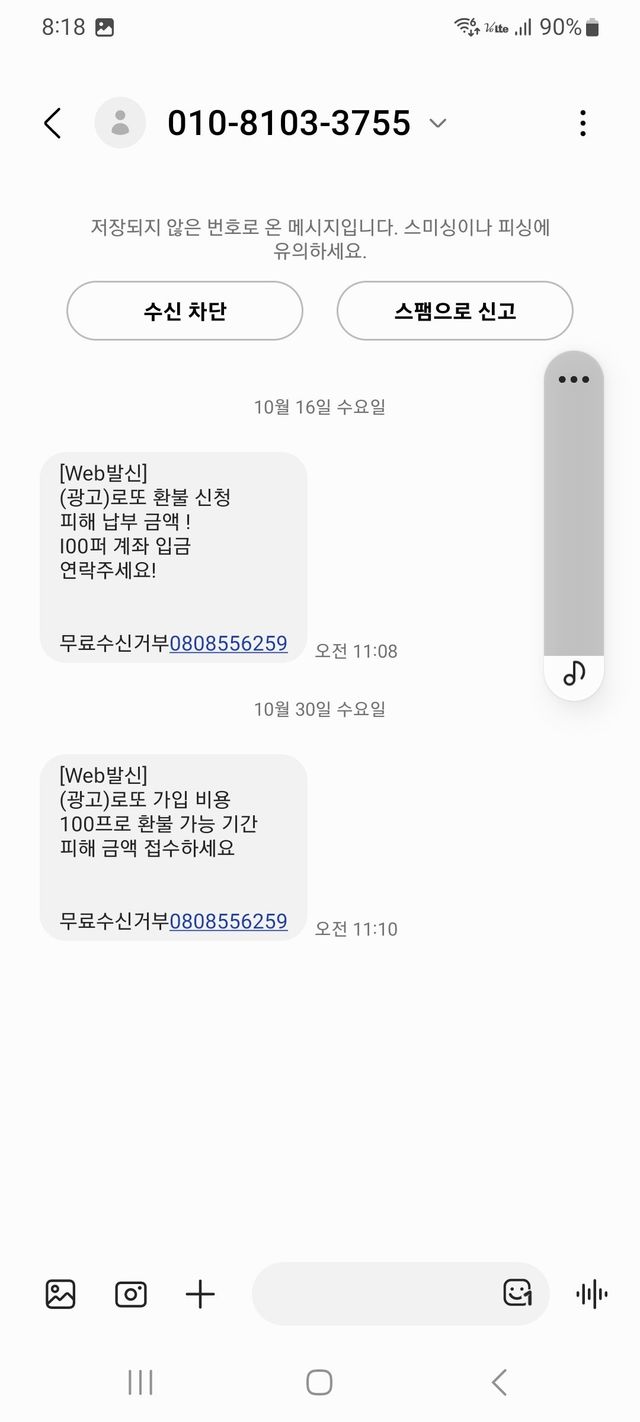Screen dimensions: 640x1422
Task: Open the three-dot overflow menu
Action: [x=583, y=123]
